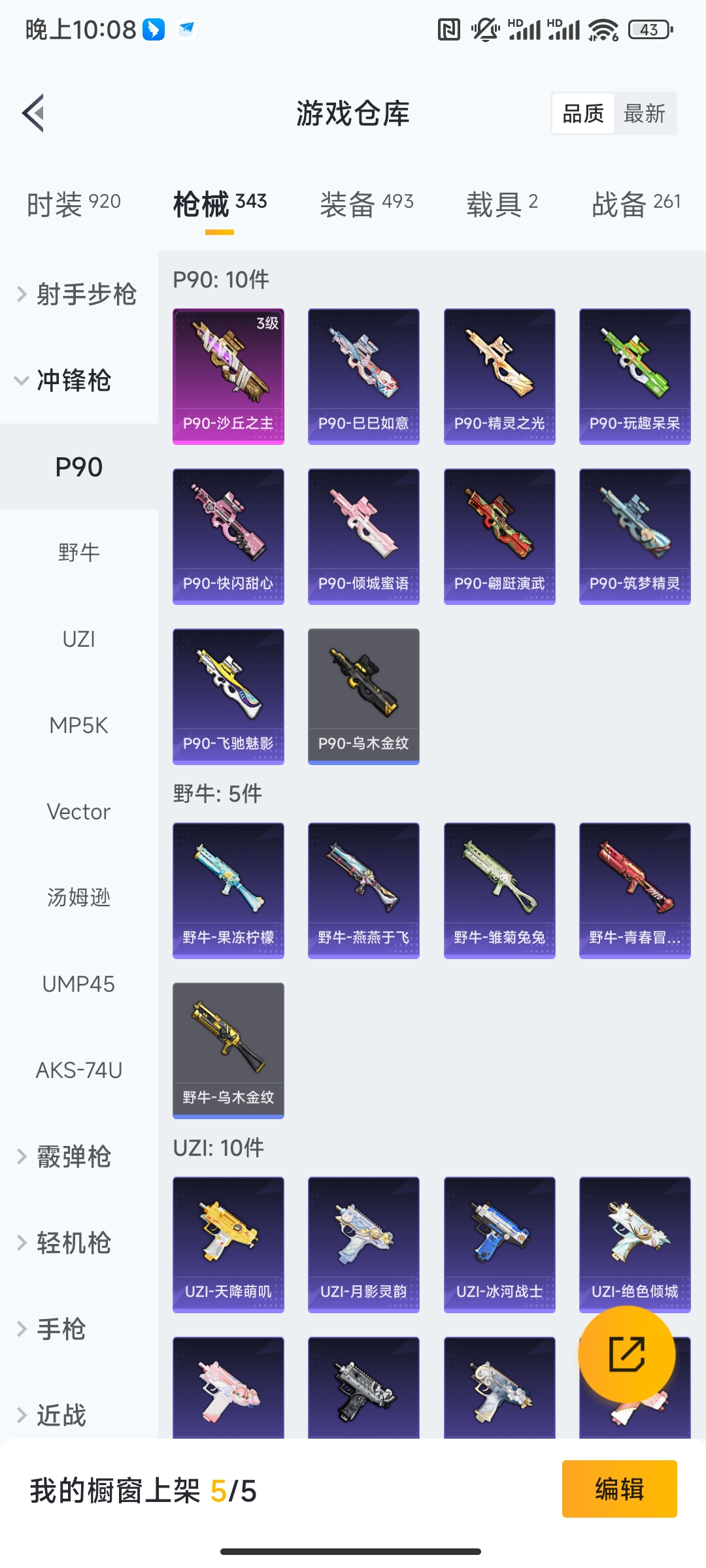Switch to the 装备 tab
Screen dimensions: 706x1568
click(366, 204)
